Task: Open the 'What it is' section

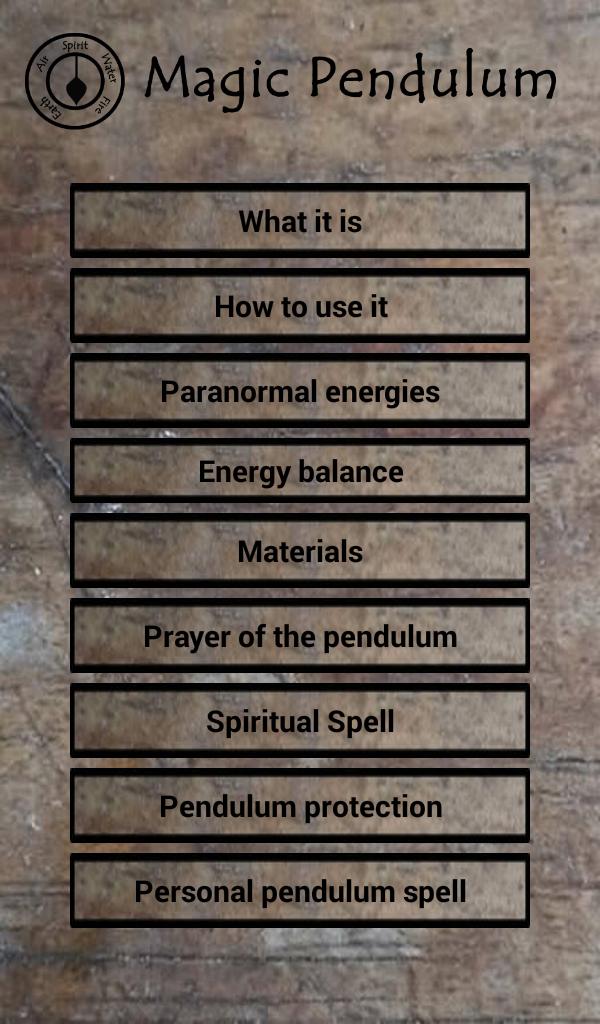Action: (300, 221)
